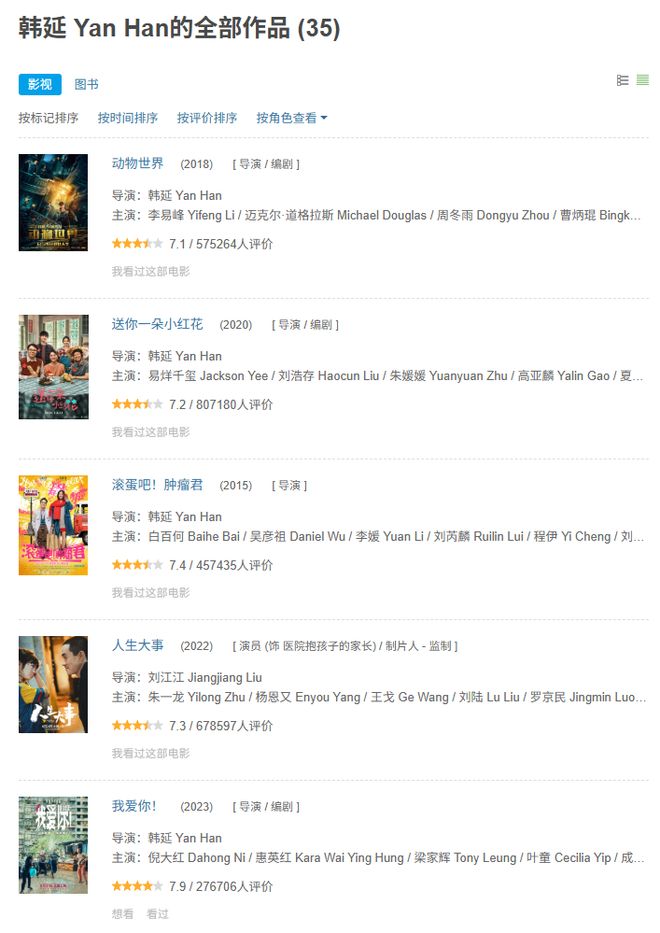
Task: Open the 人生大事 poster
Action: (53, 685)
